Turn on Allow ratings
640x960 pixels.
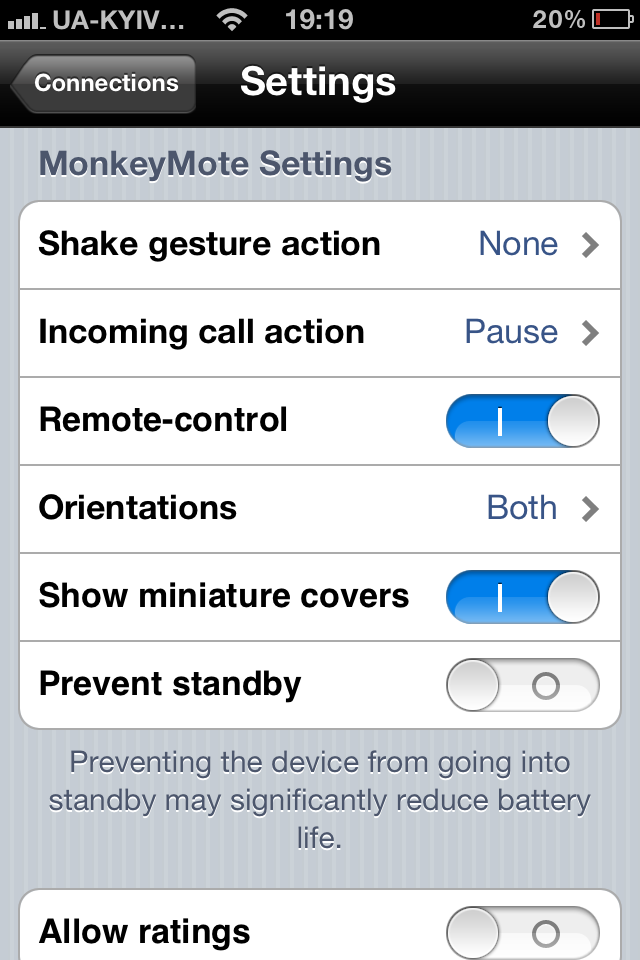(522, 933)
